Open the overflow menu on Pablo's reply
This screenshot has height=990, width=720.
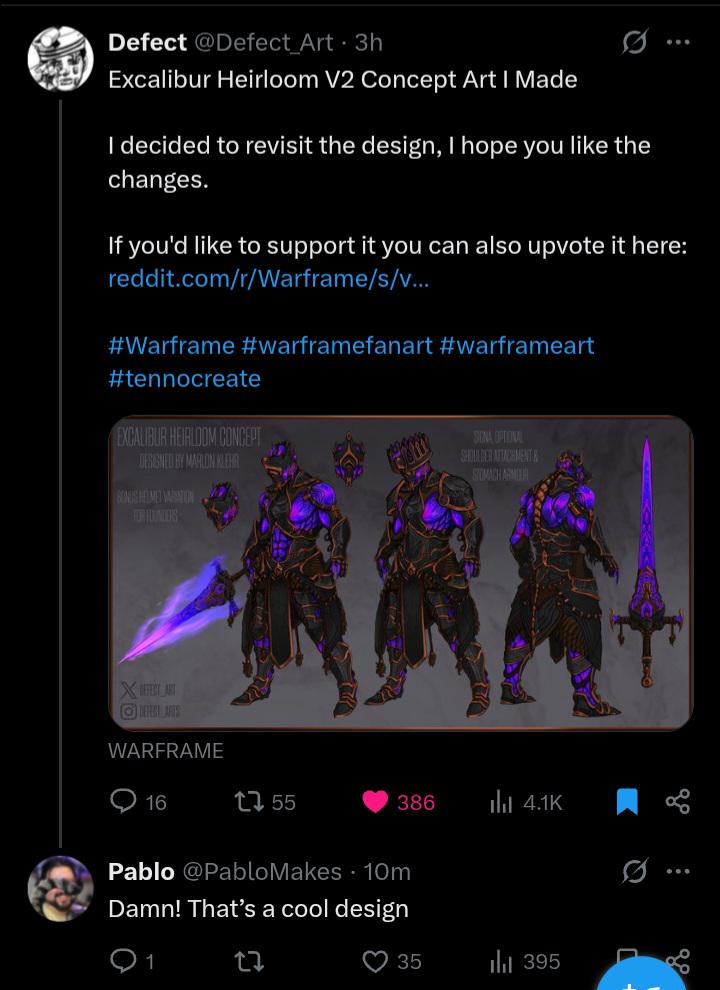(x=678, y=871)
